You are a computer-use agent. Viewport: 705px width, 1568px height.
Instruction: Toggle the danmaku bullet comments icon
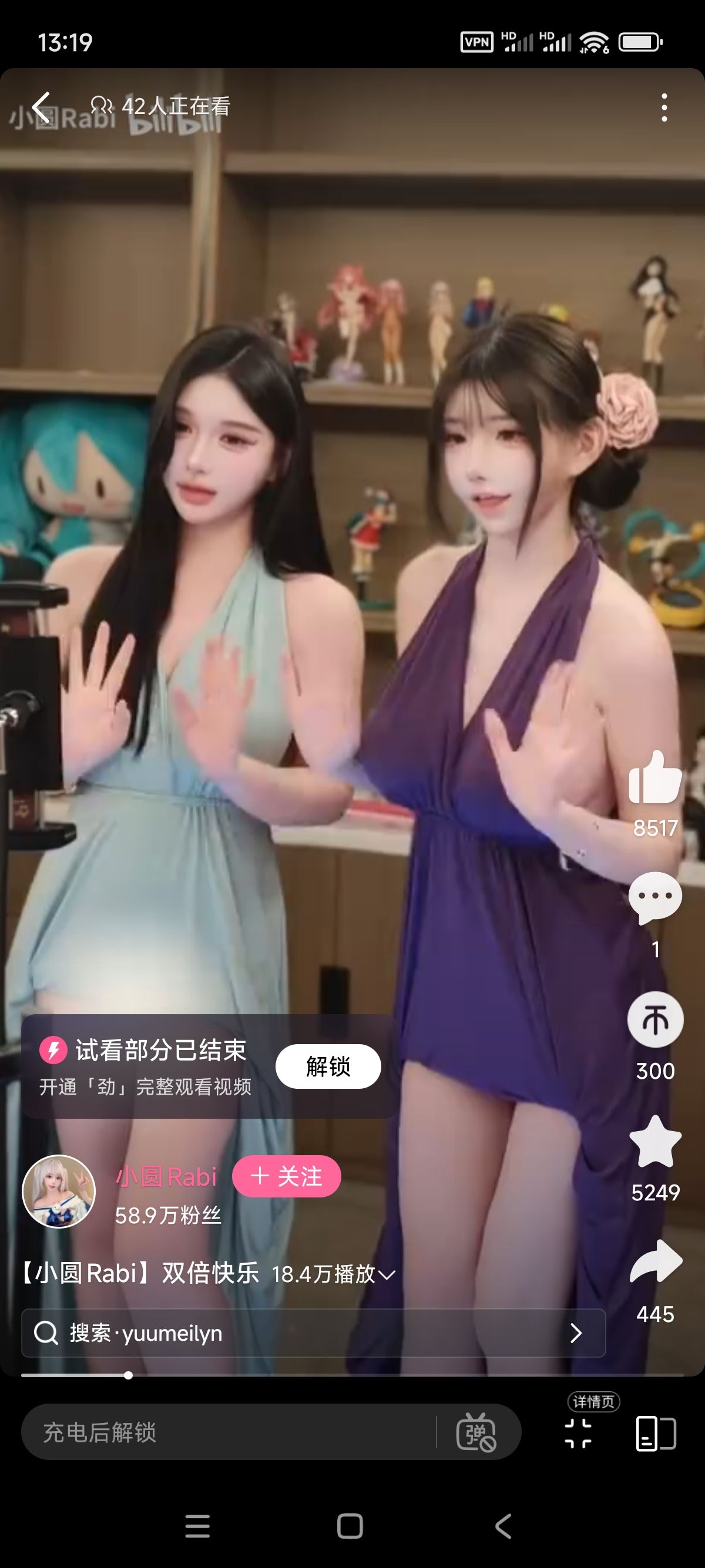click(476, 1432)
